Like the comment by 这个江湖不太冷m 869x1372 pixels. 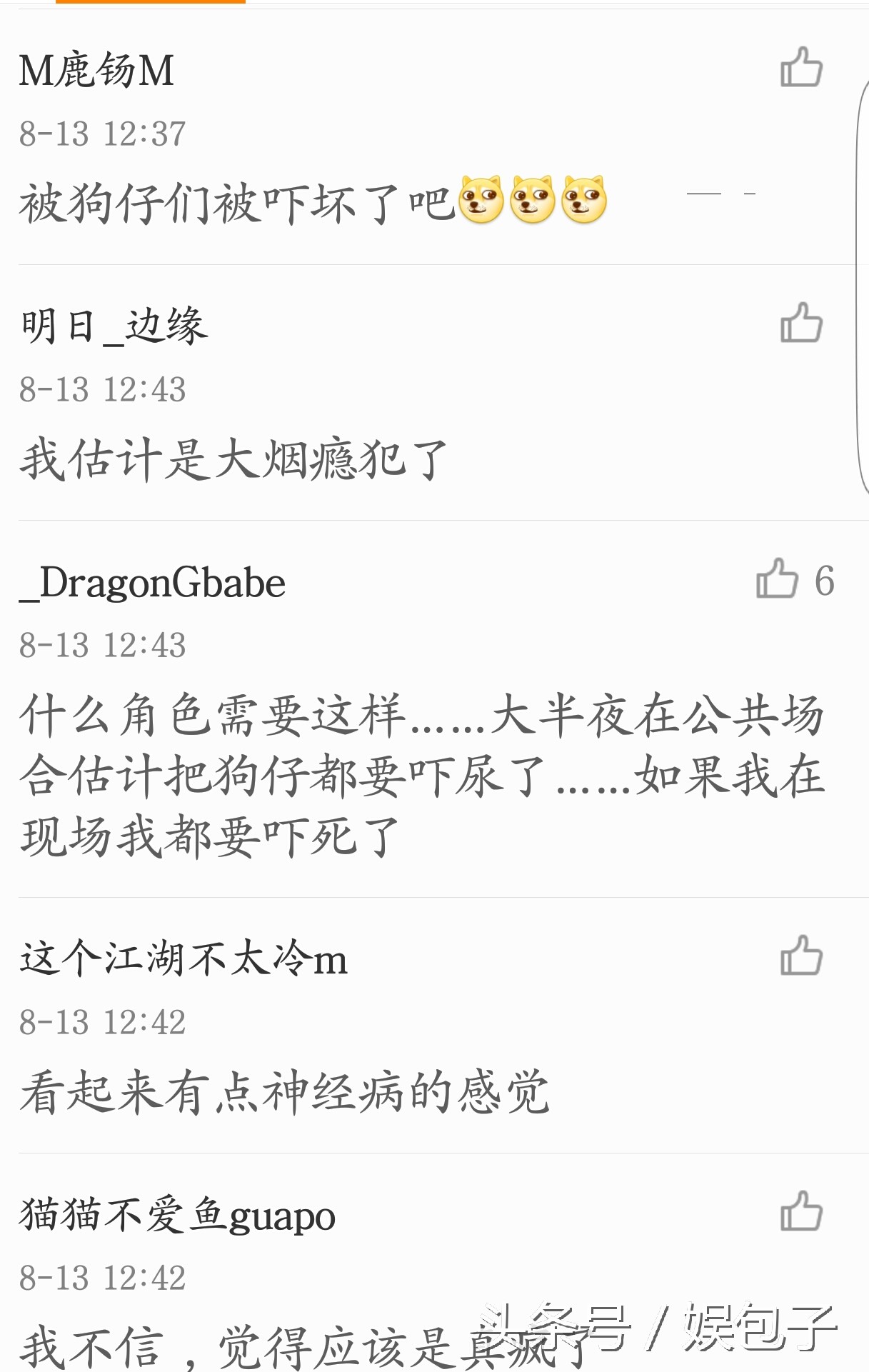[801, 956]
